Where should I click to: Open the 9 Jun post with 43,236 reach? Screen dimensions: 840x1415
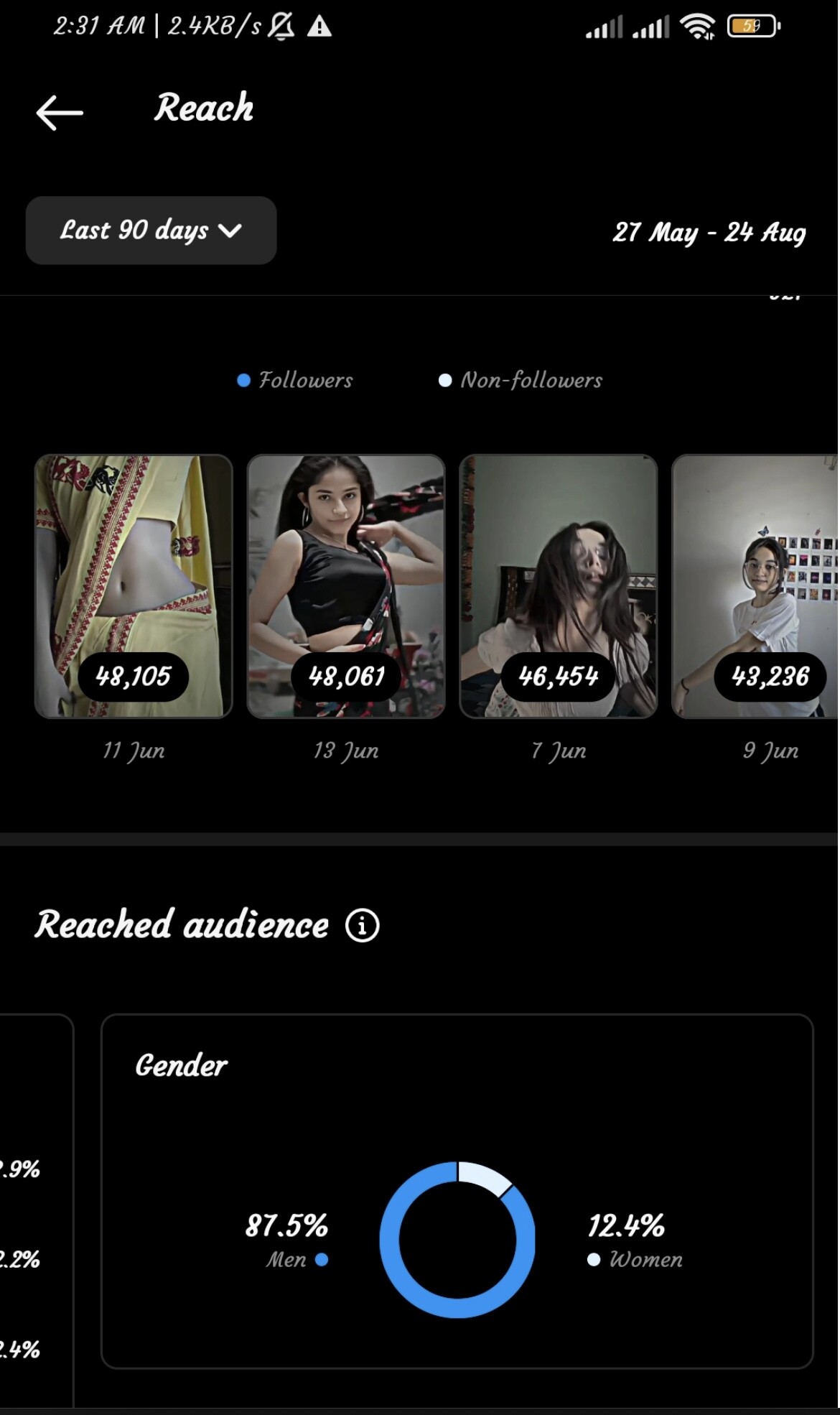(x=755, y=586)
